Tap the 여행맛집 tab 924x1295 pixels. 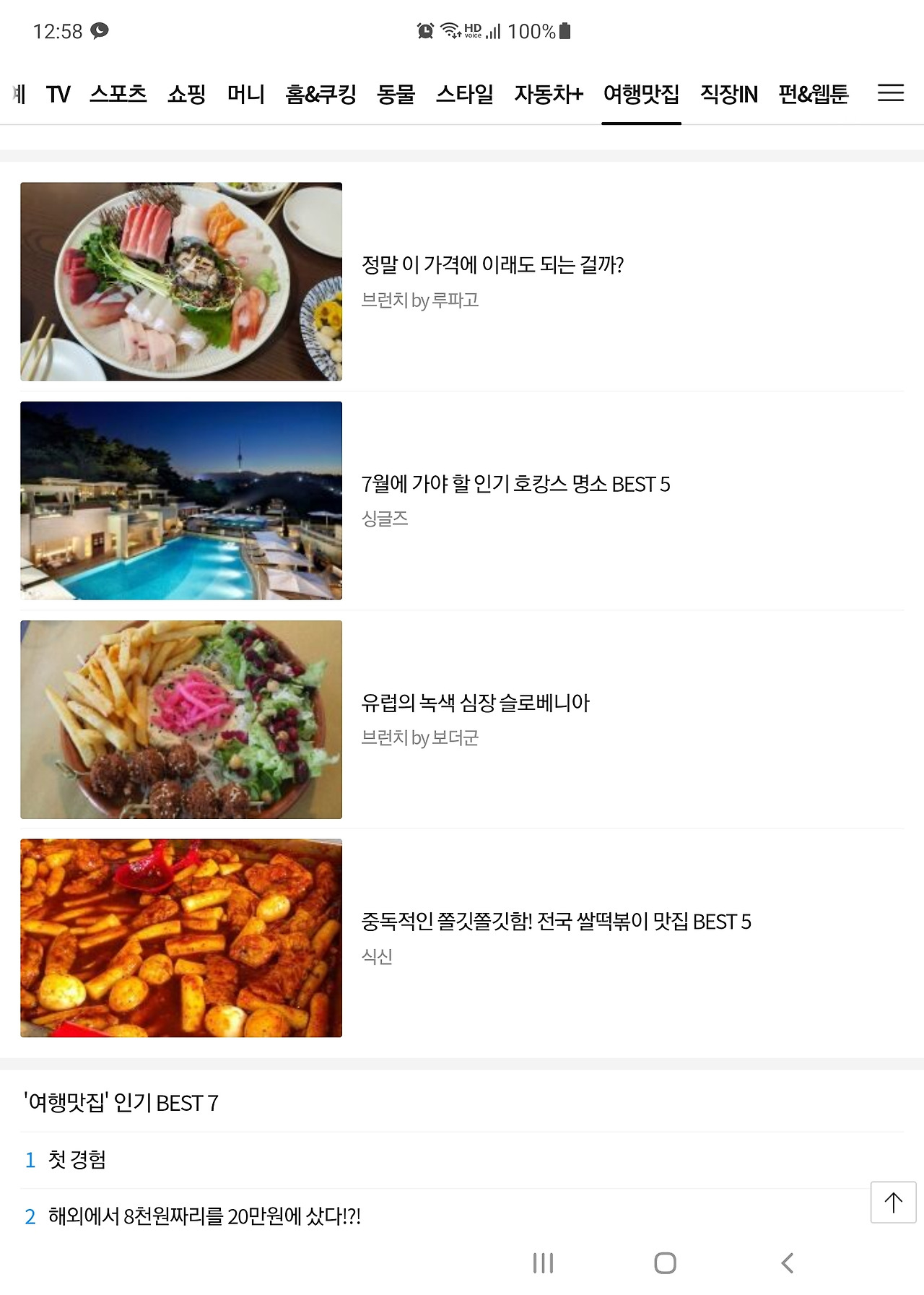point(641,94)
